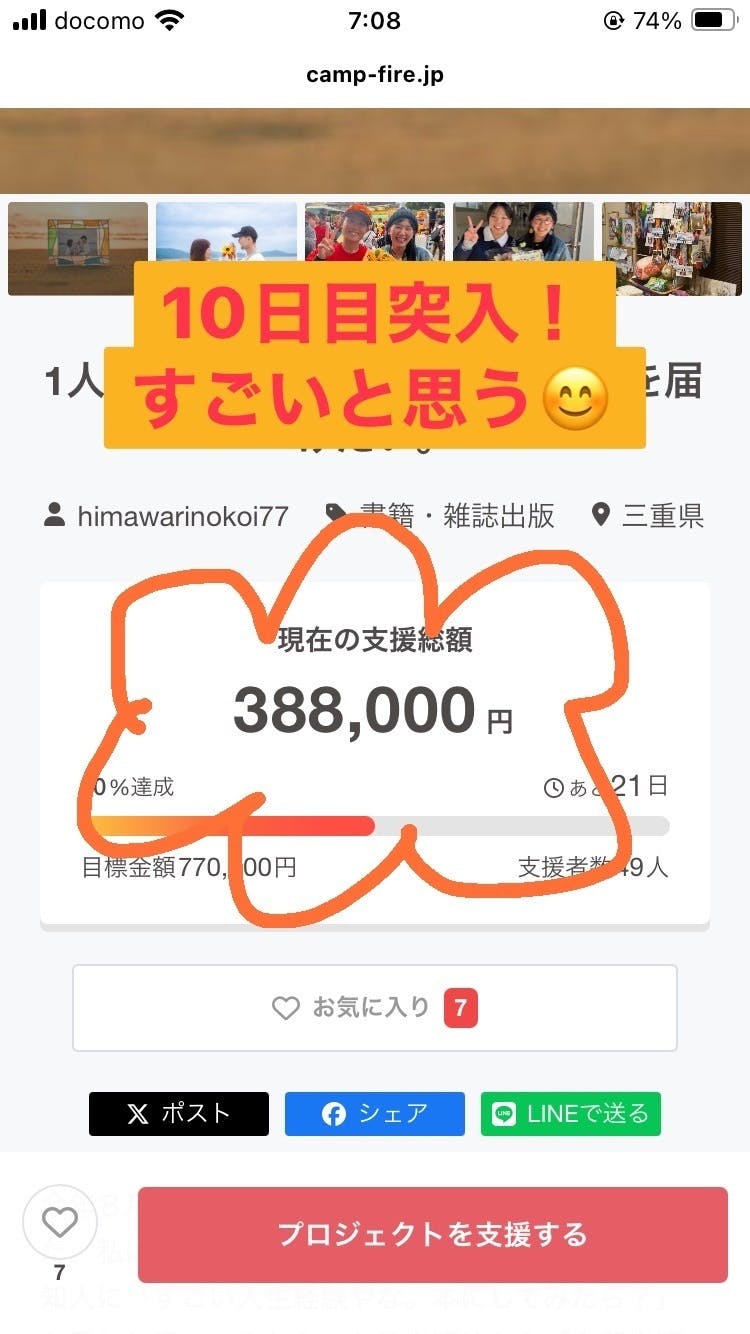The image size is (750, 1334).
Task: Select the shop display shelf thumbnail
Action: coord(671,248)
